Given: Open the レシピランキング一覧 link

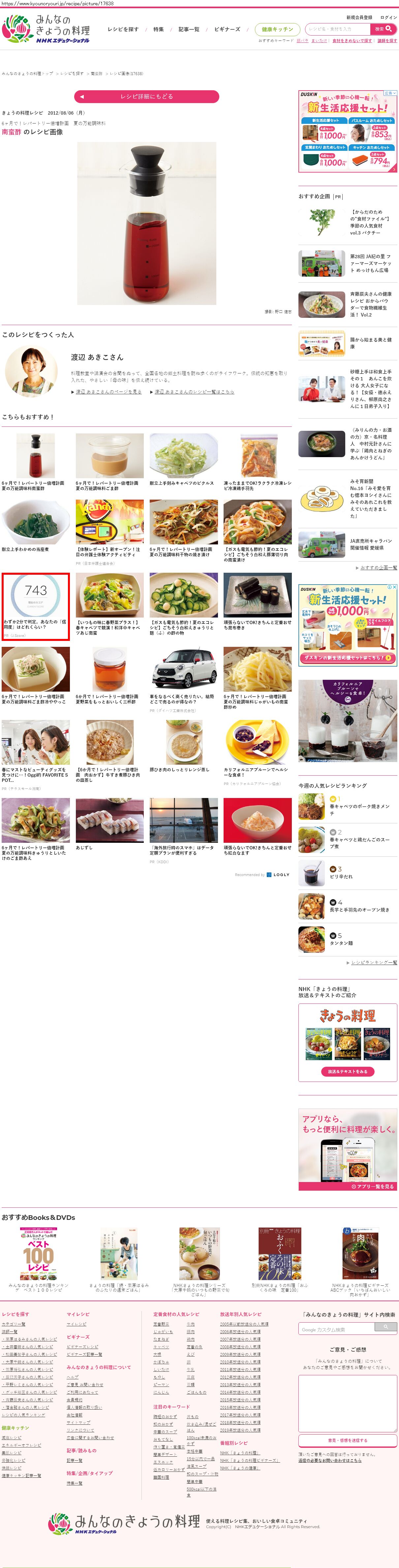Looking at the screenshot, I should point(373,962).
